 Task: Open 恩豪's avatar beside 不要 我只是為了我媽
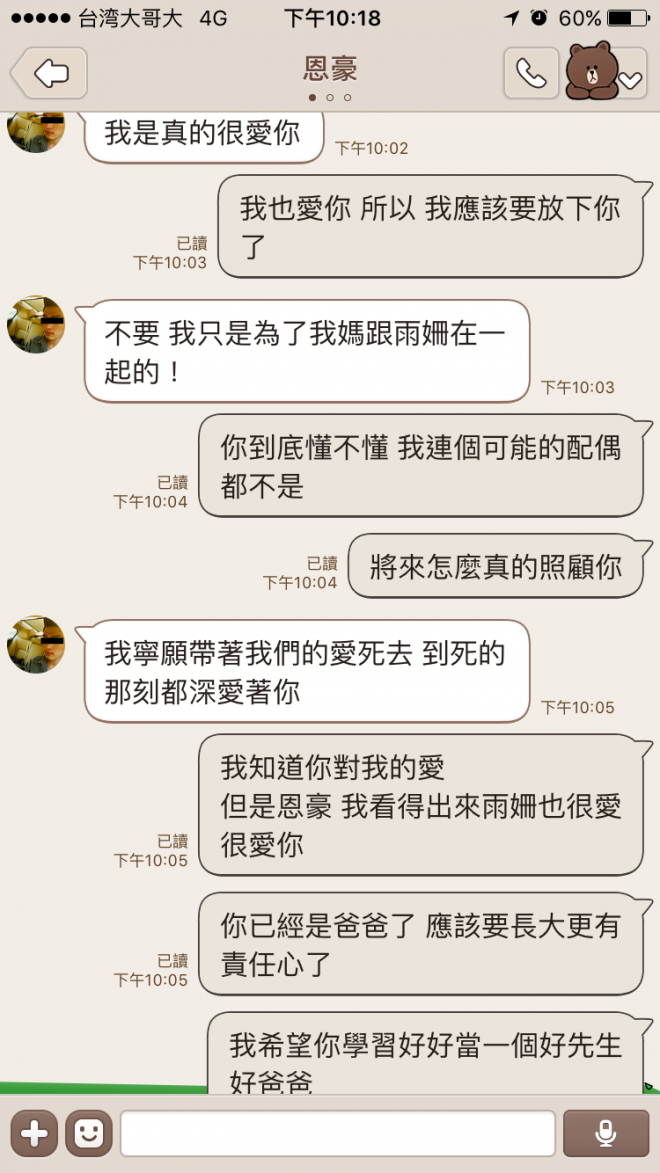[x=36, y=324]
